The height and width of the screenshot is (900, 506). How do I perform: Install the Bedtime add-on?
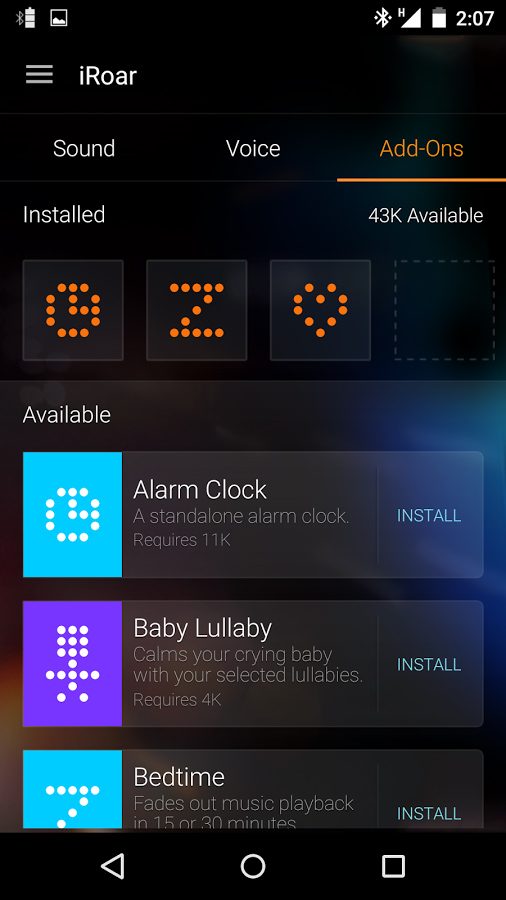coord(429,813)
